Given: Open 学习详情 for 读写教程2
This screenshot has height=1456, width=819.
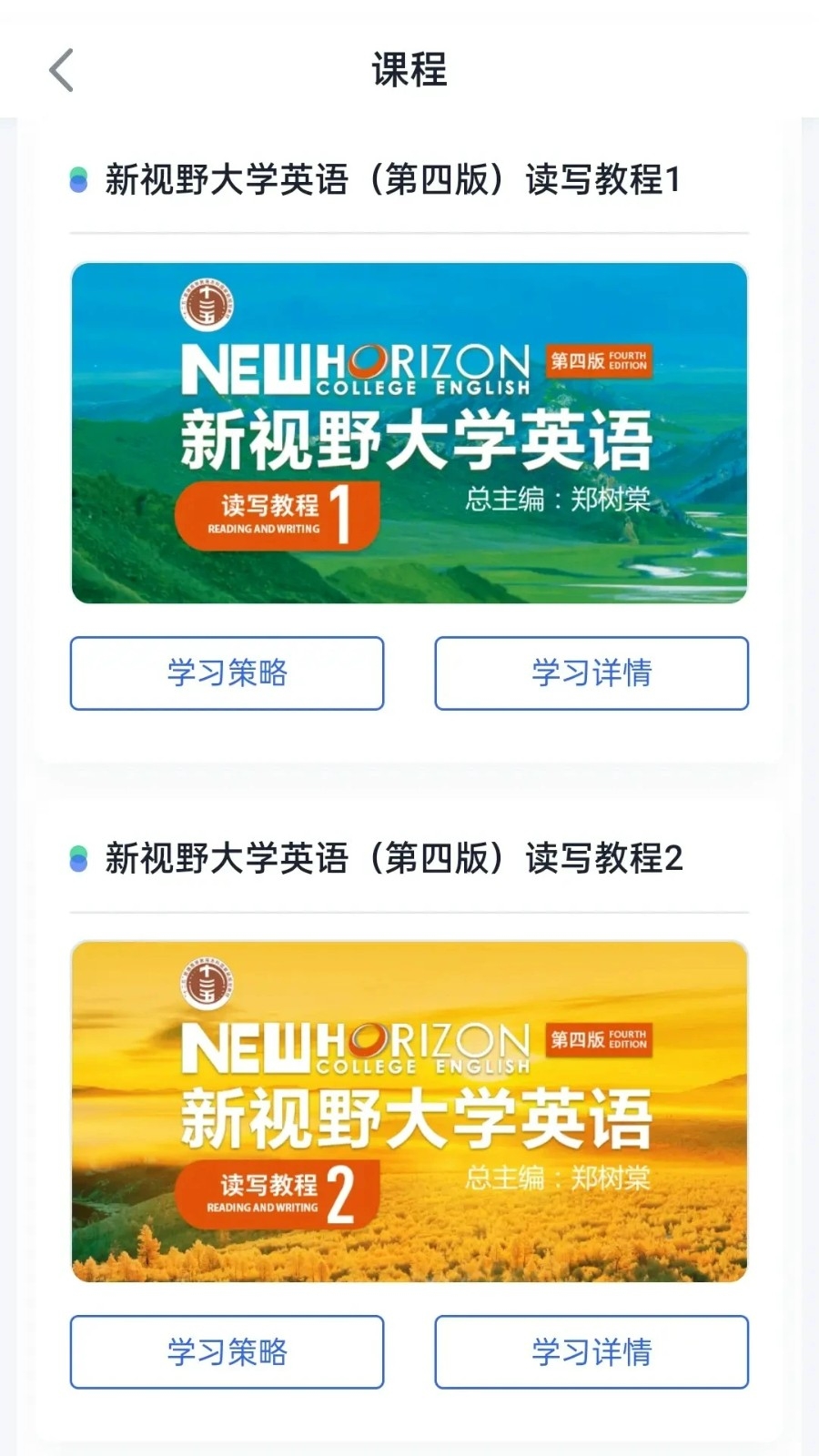Looking at the screenshot, I should (591, 1352).
